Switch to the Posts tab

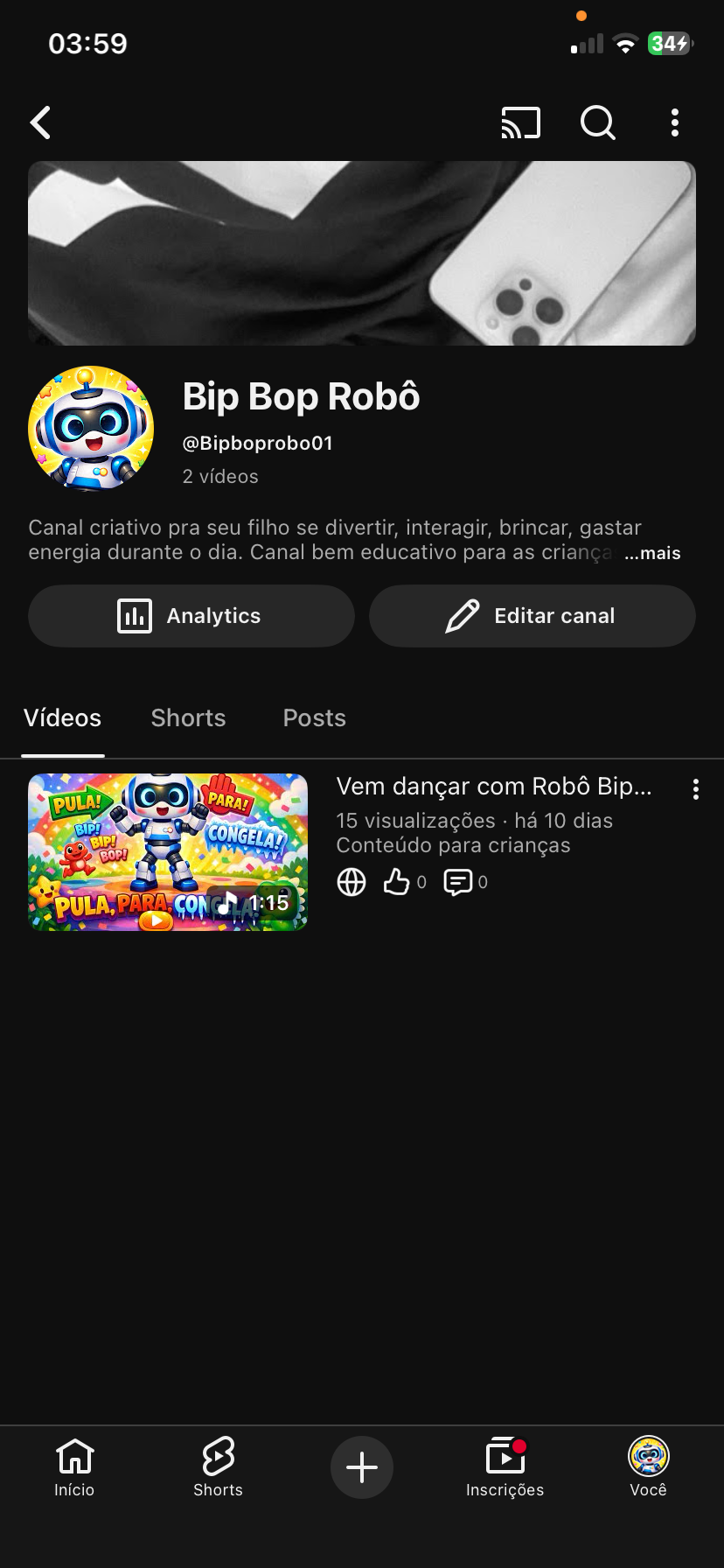click(x=314, y=717)
